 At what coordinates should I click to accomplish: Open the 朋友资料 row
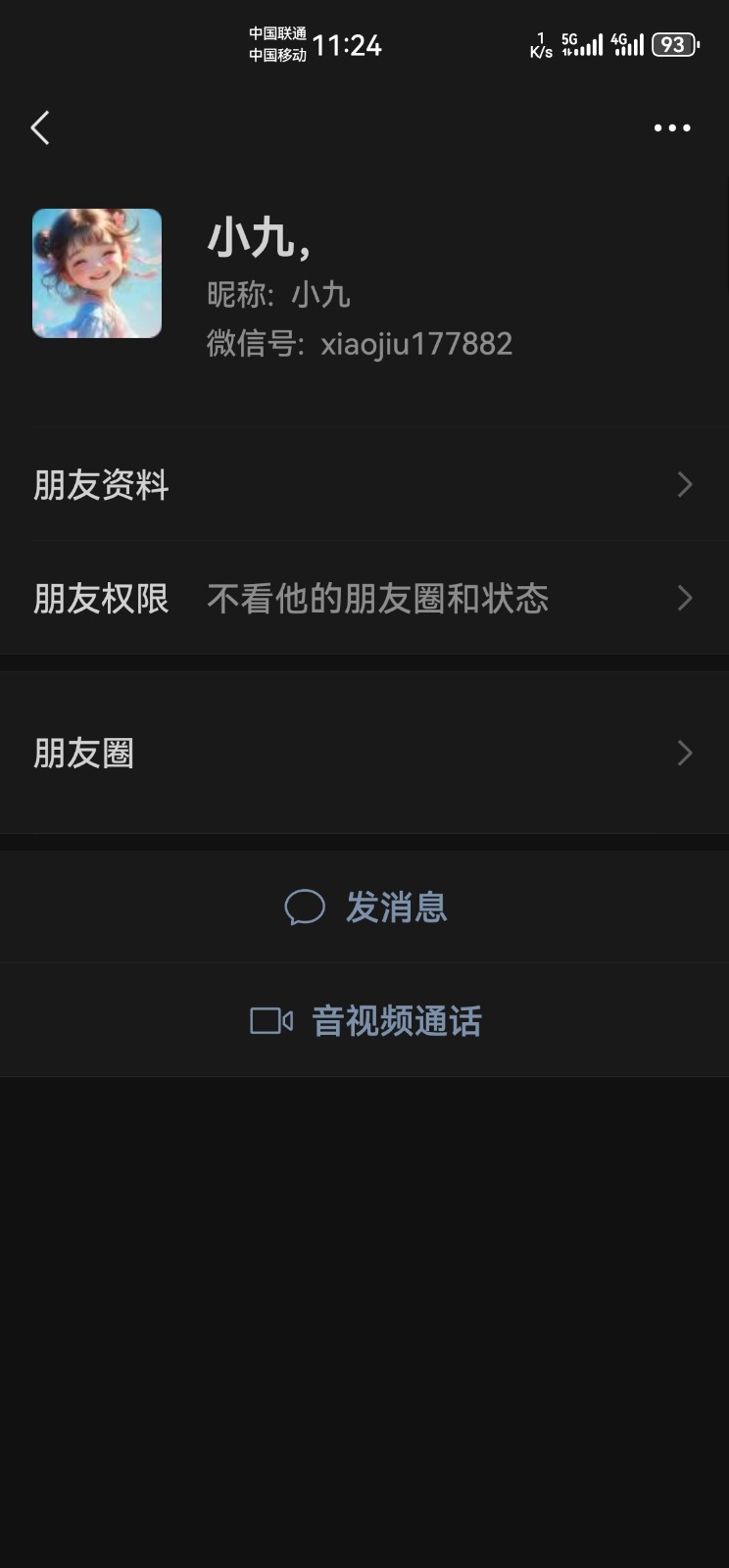point(364,485)
